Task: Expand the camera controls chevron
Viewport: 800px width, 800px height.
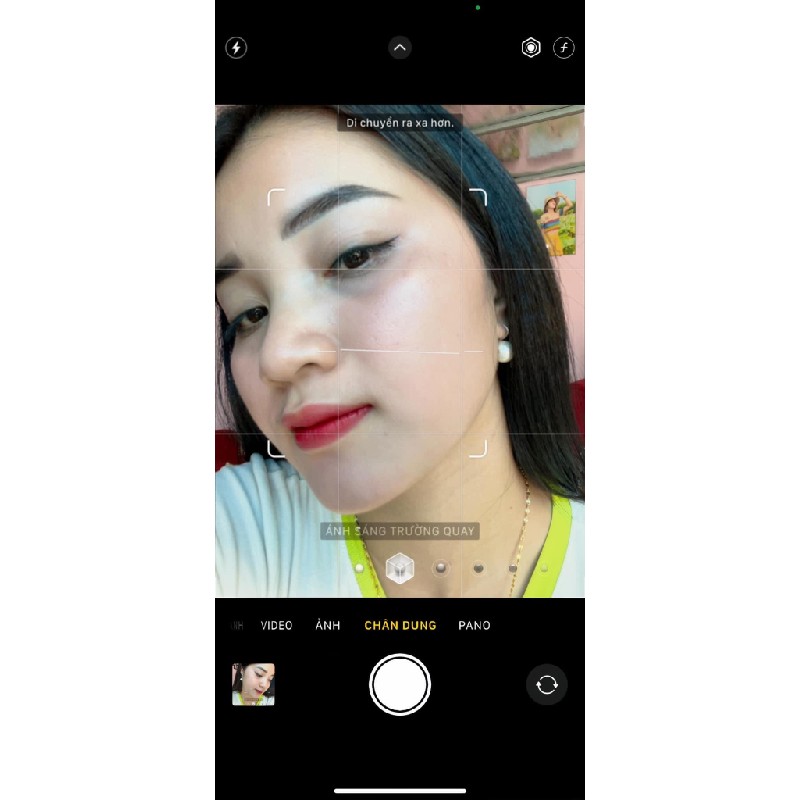Action: [400, 47]
